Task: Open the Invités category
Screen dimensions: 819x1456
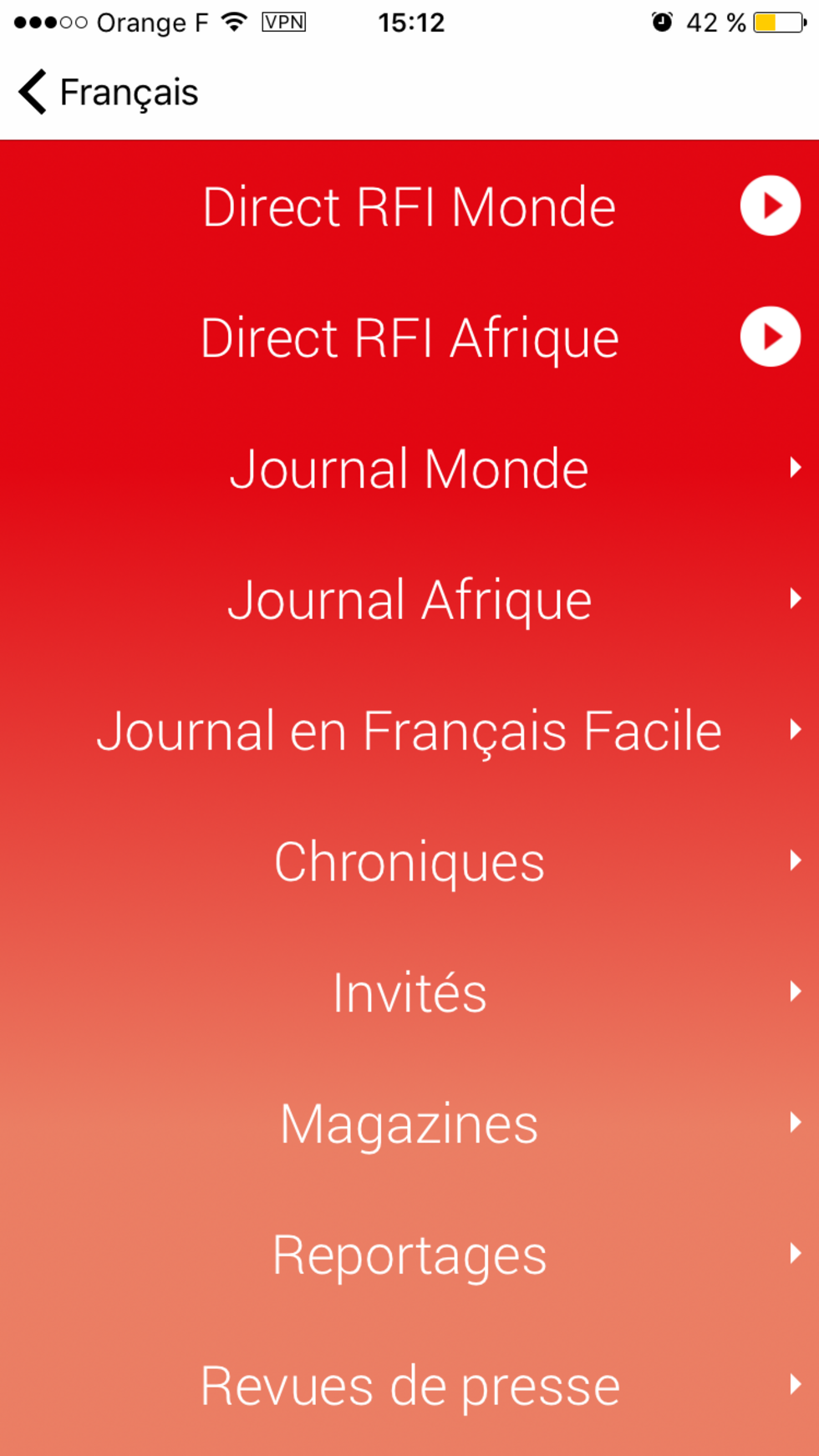Action: 409,992
